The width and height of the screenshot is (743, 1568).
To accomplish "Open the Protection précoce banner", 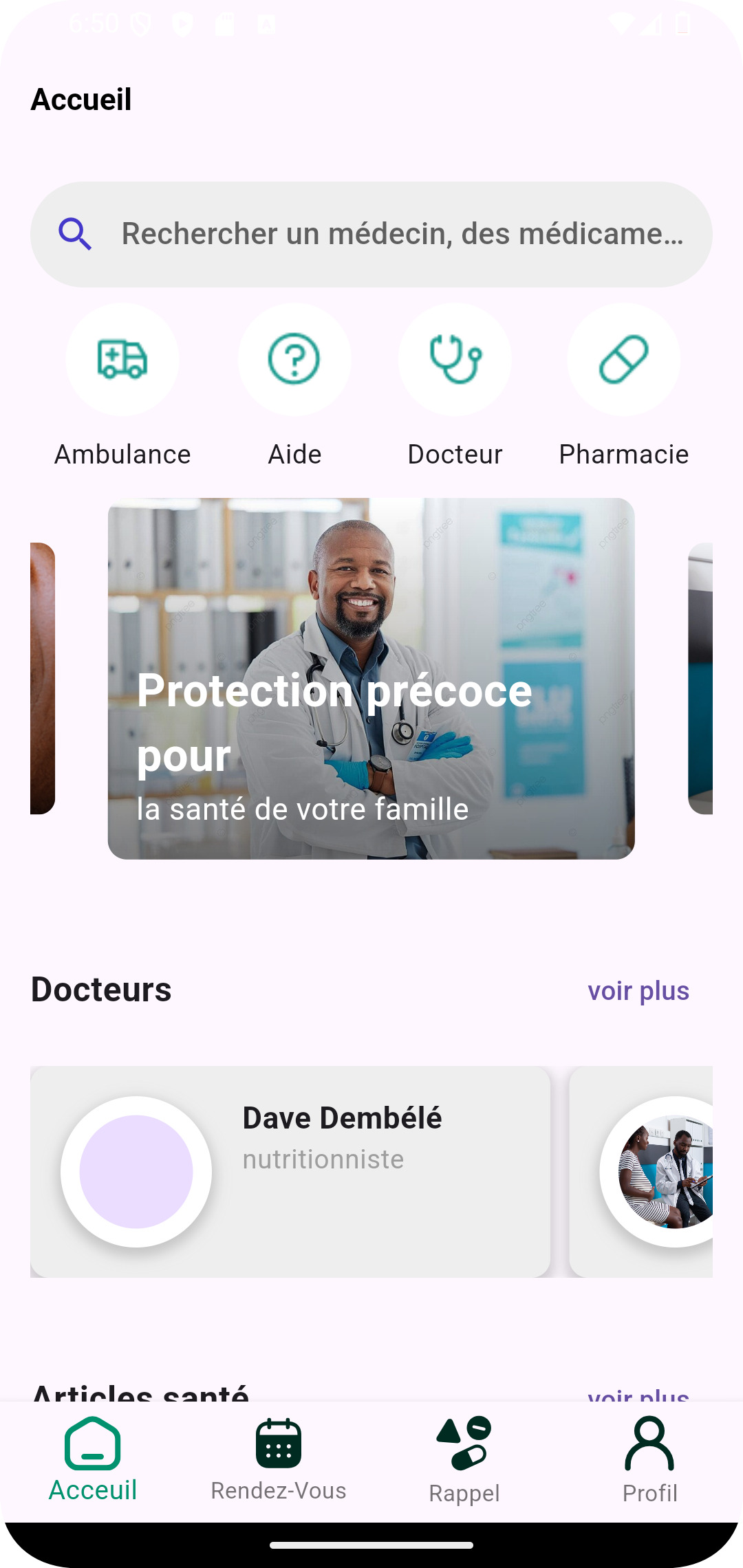I will click(x=371, y=679).
